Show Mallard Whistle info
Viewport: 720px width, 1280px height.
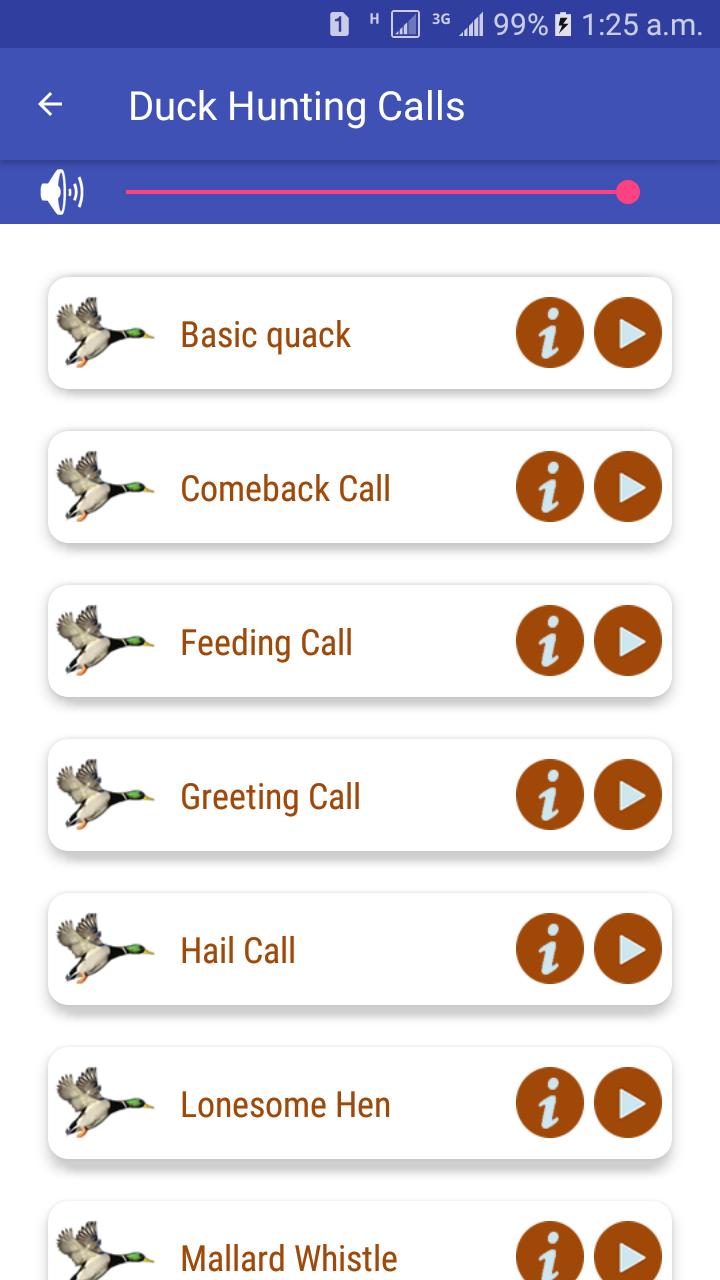[550, 1251]
